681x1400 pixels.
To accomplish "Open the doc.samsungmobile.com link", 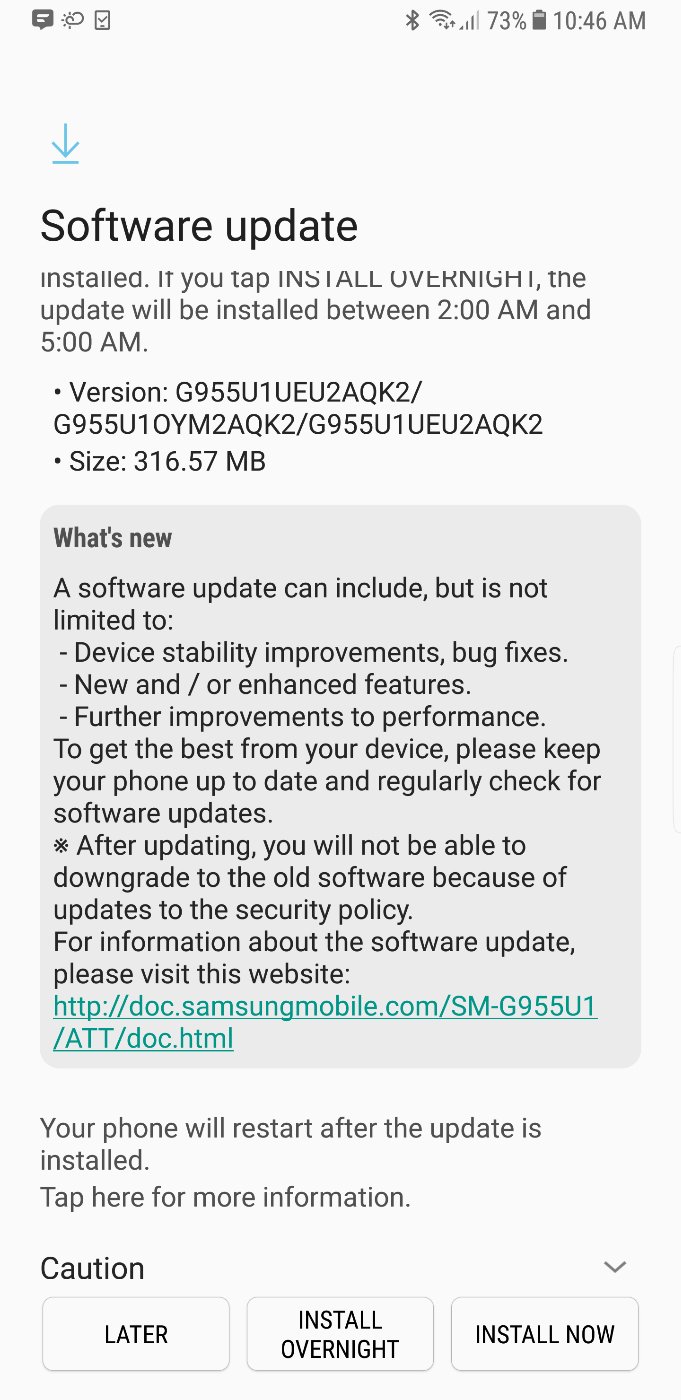I will pos(325,1021).
